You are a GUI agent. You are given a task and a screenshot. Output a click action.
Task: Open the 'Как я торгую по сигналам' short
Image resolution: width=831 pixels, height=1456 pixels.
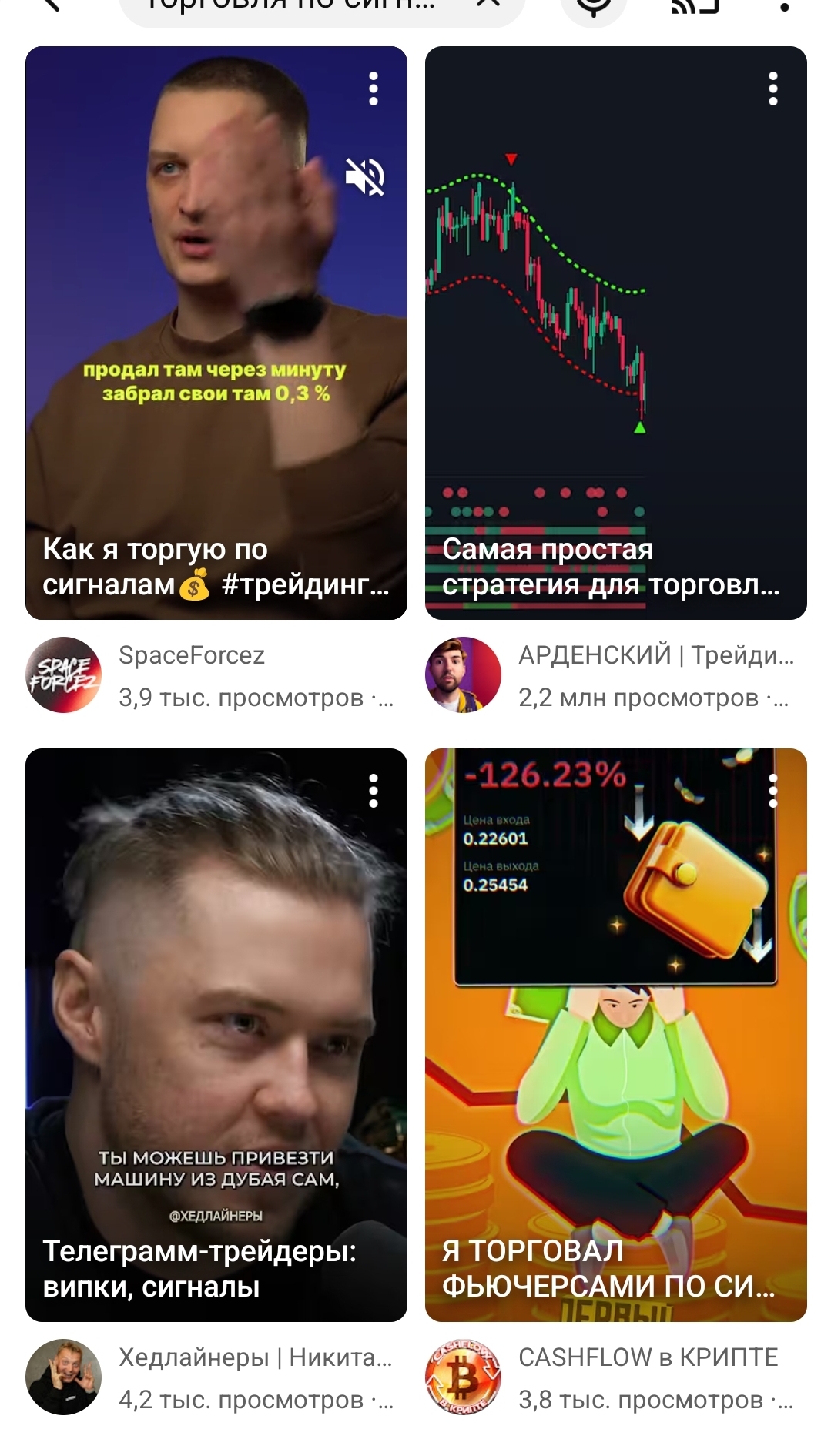(216, 331)
